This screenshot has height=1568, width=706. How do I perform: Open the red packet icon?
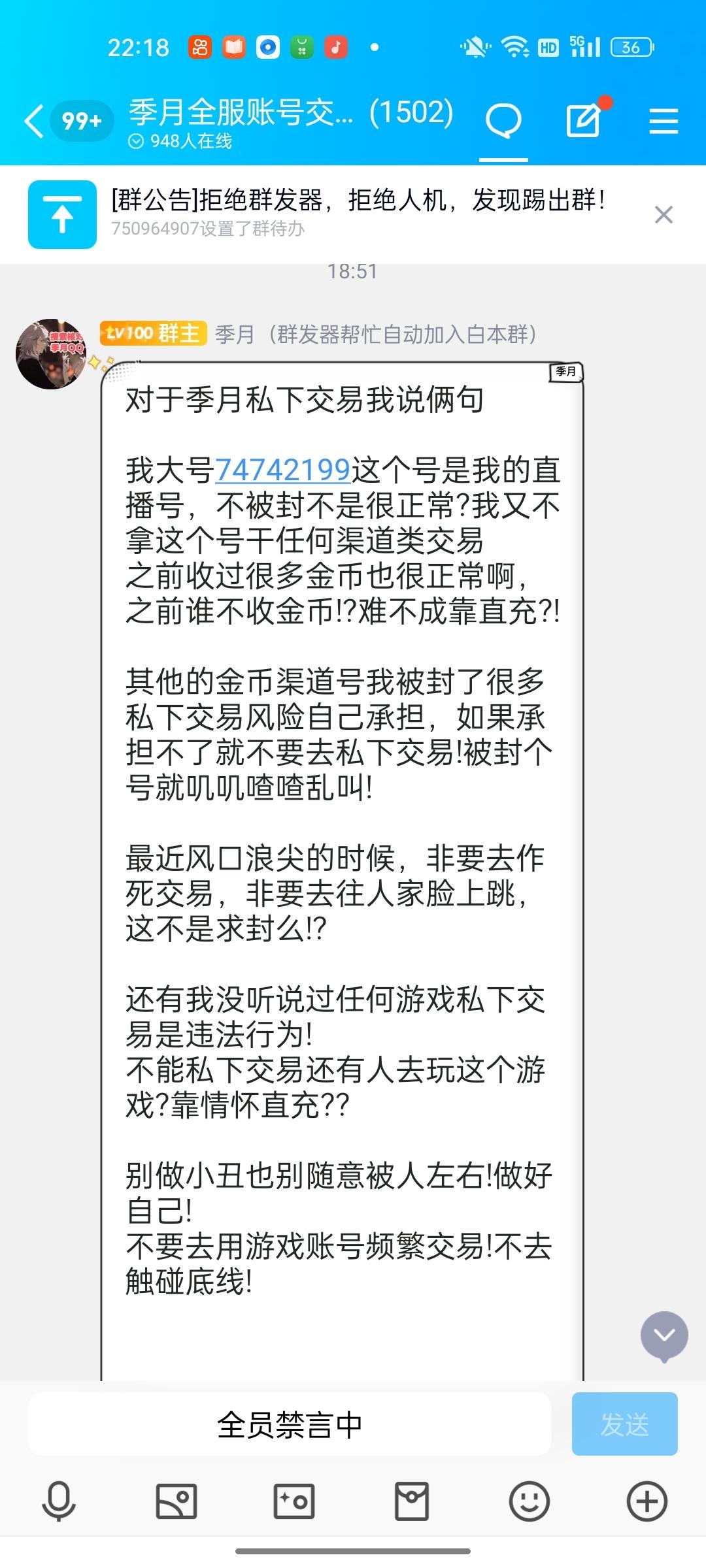[412, 1501]
